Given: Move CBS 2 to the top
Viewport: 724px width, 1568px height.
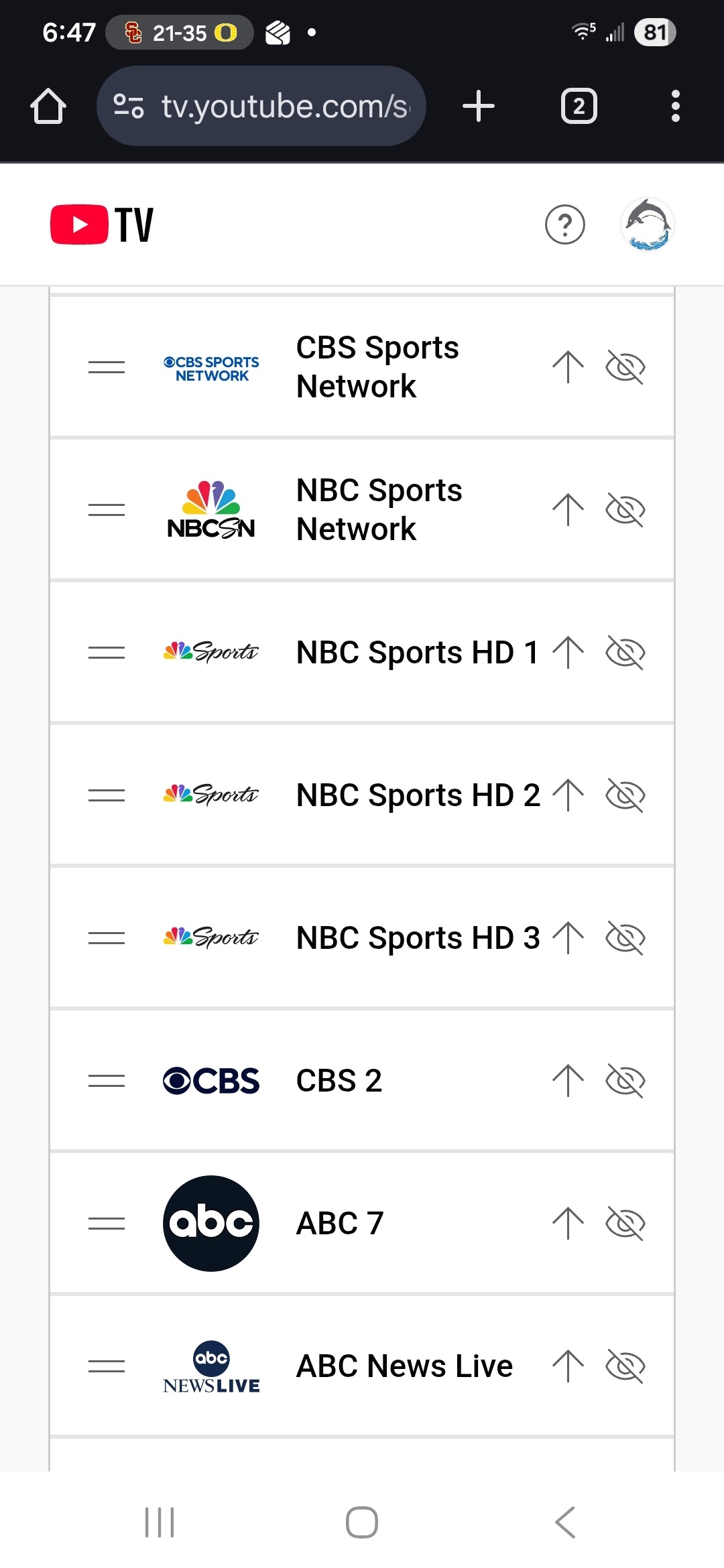Looking at the screenshot, I should [x=567, y=1079].
